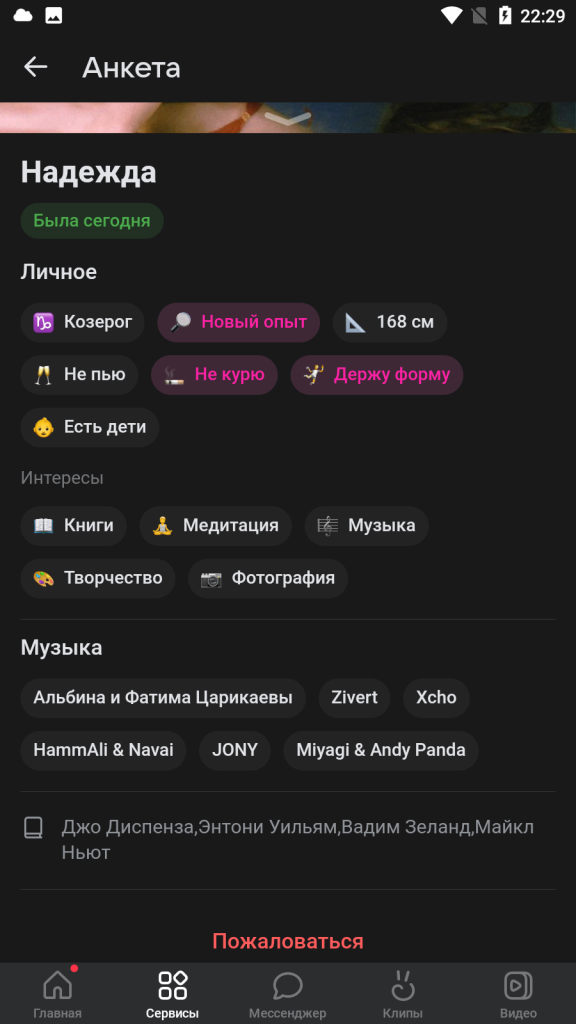Switch to the Клипы tab

(x=403, y=994)
